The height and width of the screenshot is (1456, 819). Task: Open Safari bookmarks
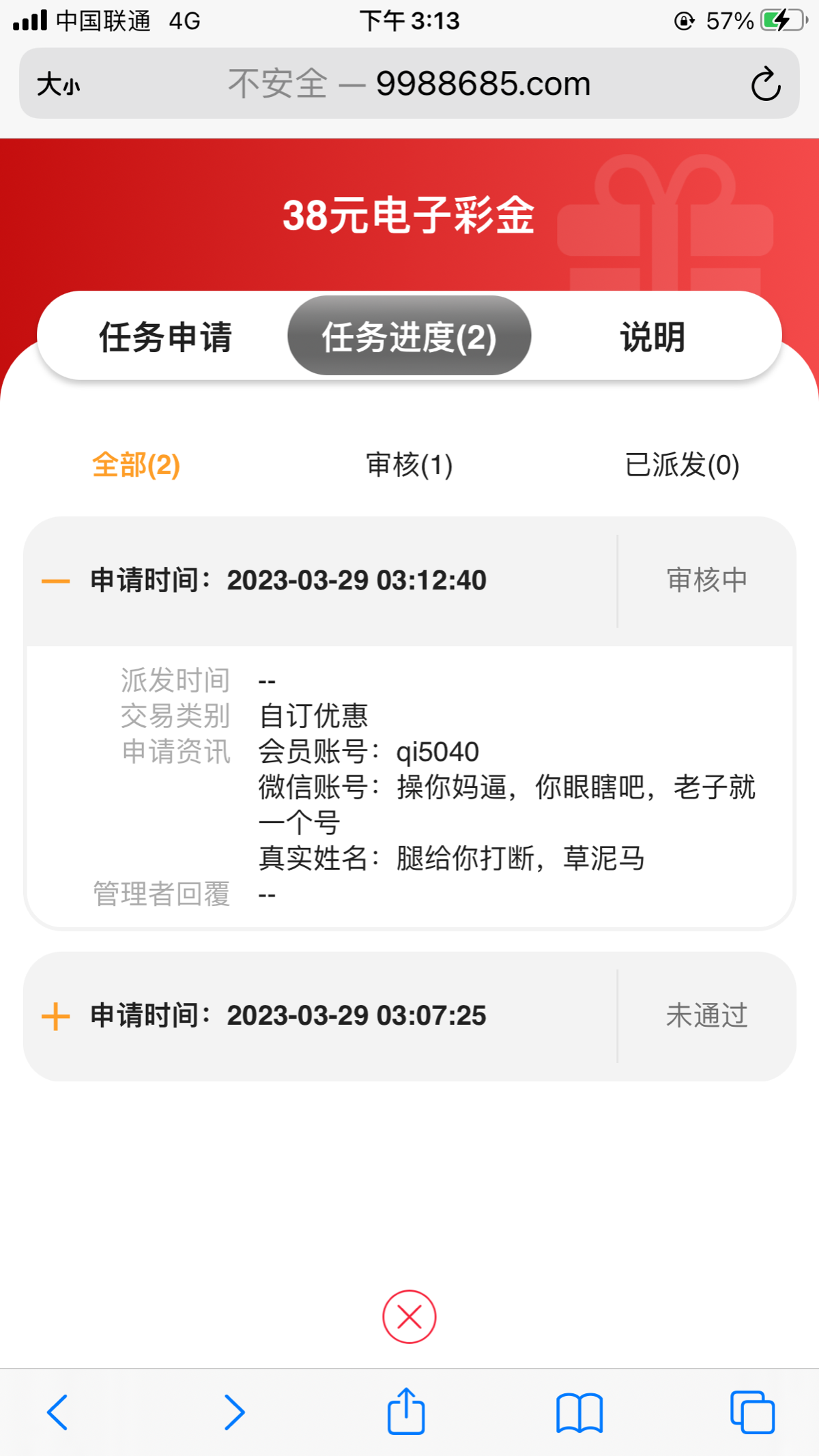[579, 1412]
